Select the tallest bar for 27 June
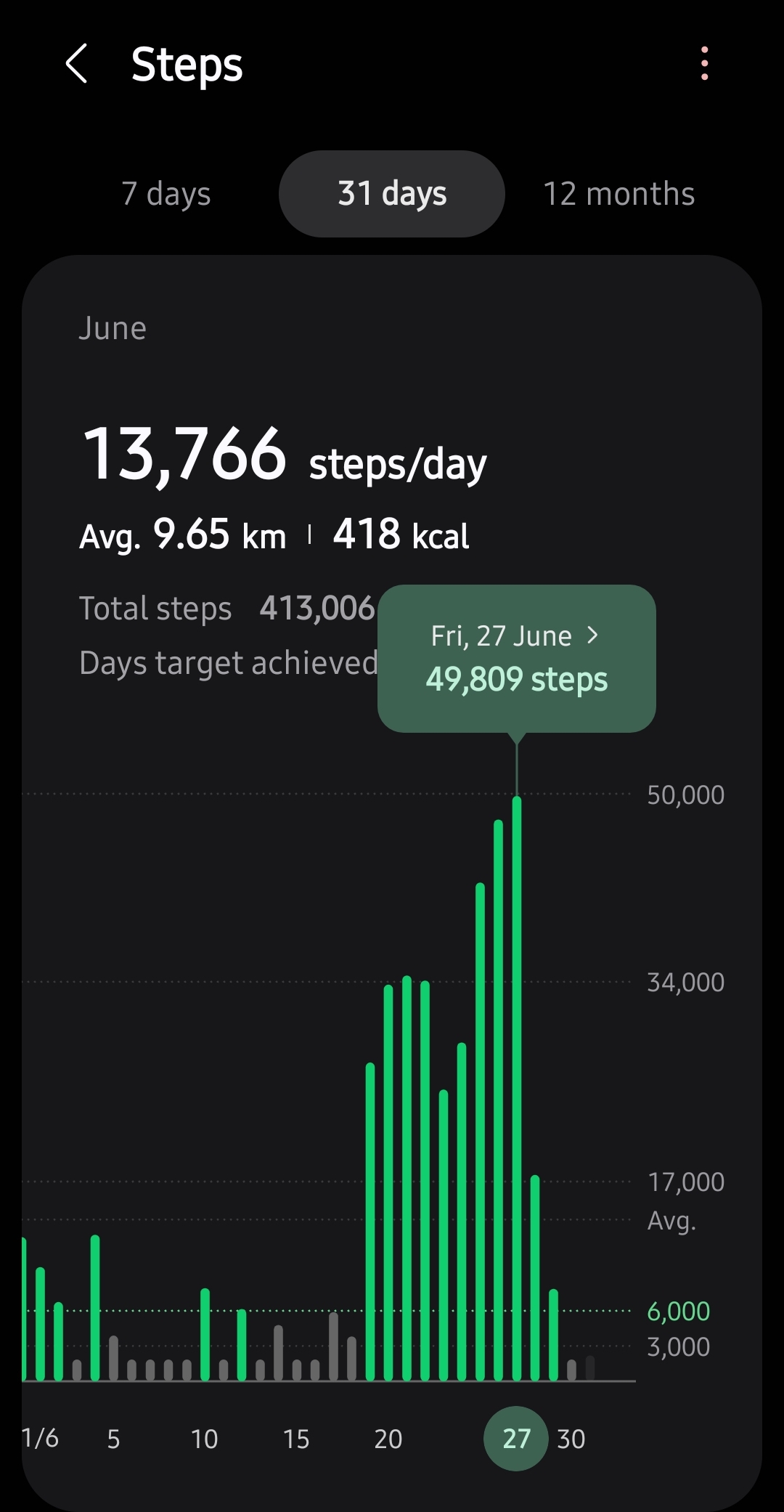784x1512 pixels. coord(517,1089)
